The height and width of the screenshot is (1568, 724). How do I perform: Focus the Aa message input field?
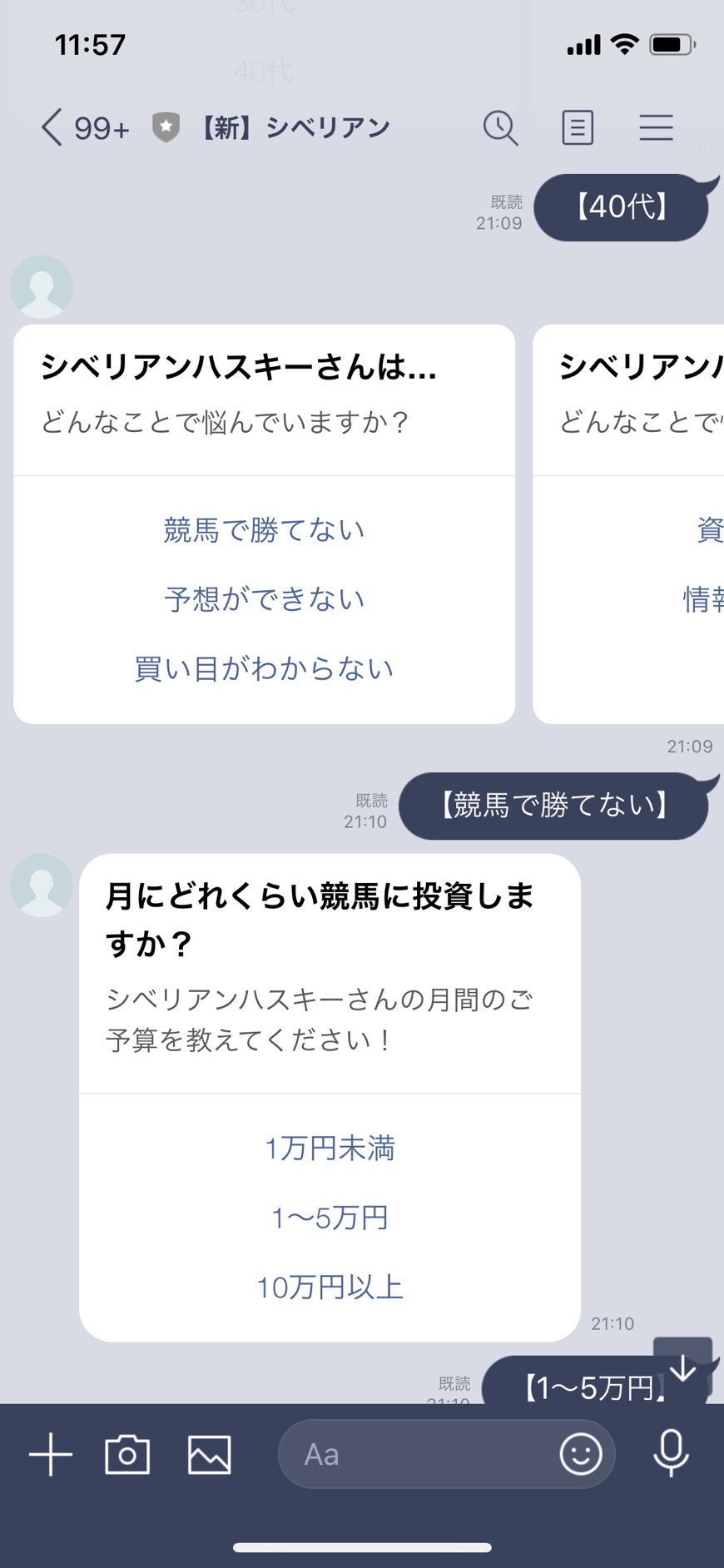pos(416,1455)
